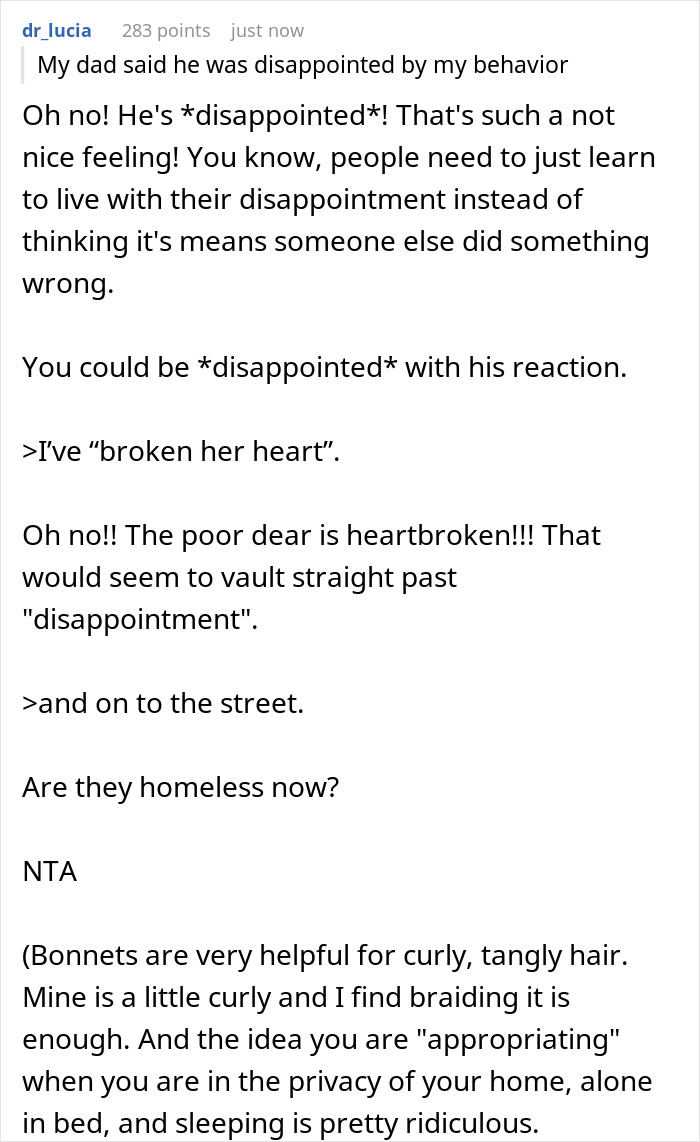Open dr_lucia's user profile
The image size is (700, 1142).
[x=56, y=31]
